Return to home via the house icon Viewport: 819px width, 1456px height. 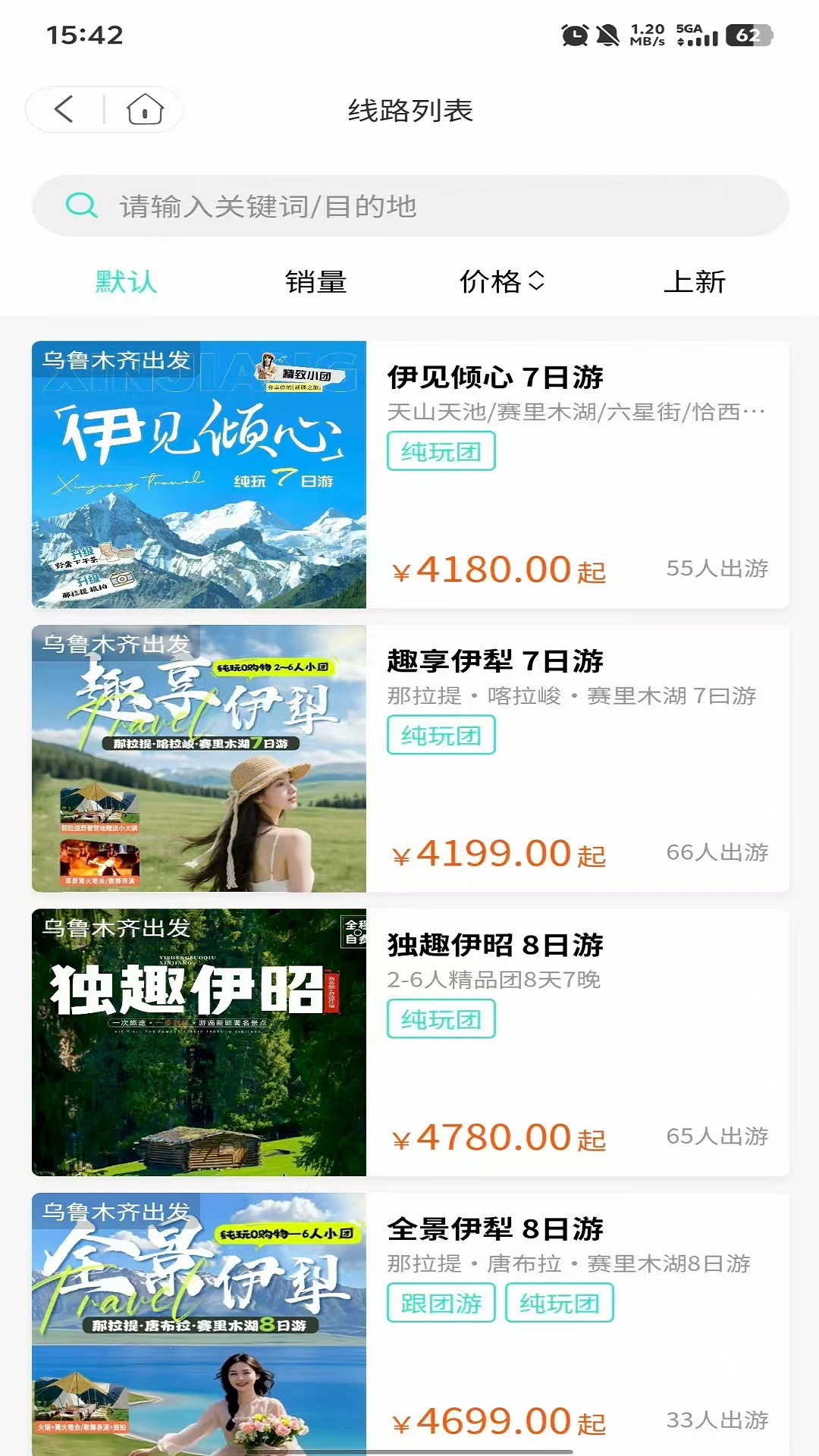[145, 110]
